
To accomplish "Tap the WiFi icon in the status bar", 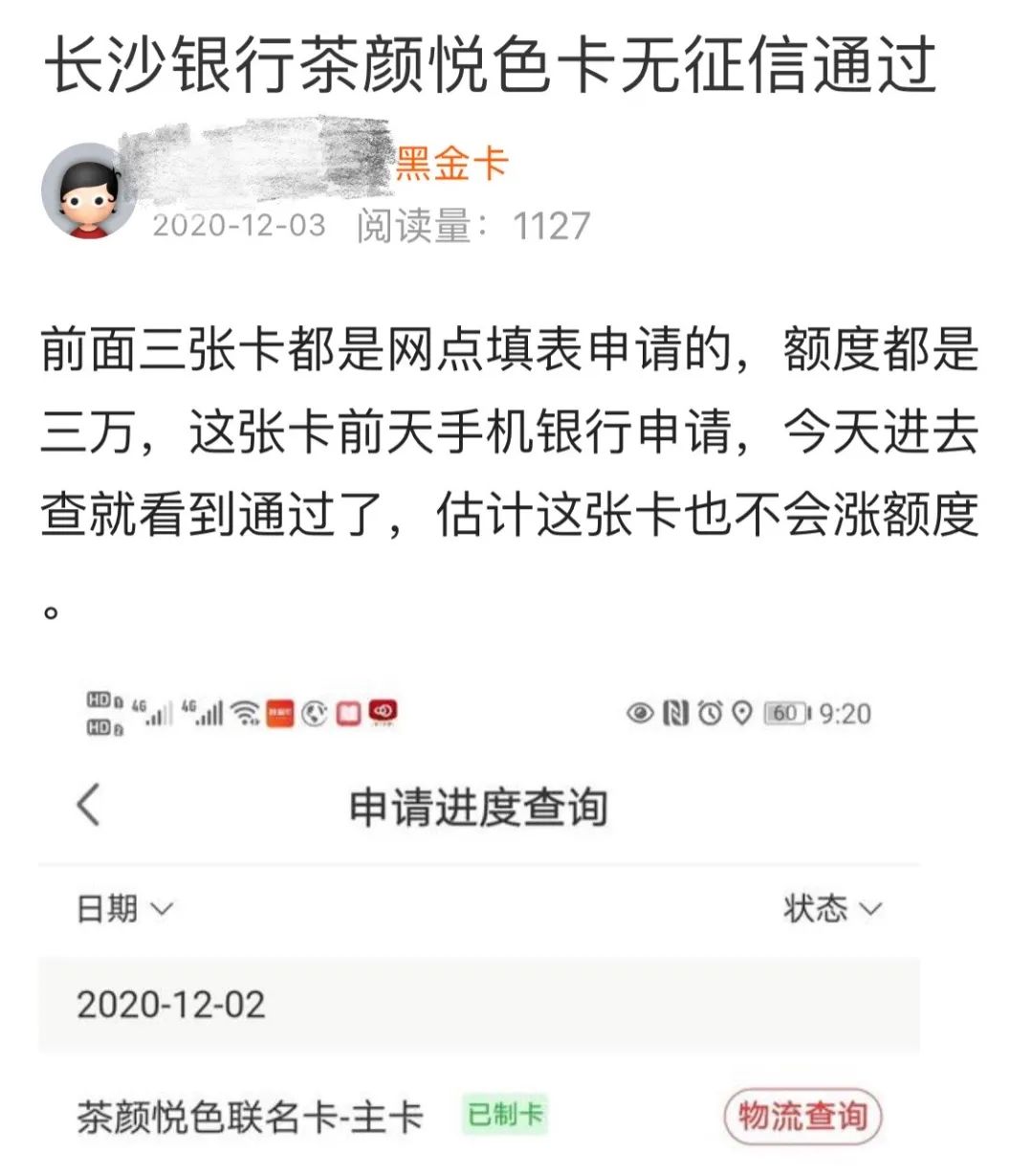I will point(245,711).
